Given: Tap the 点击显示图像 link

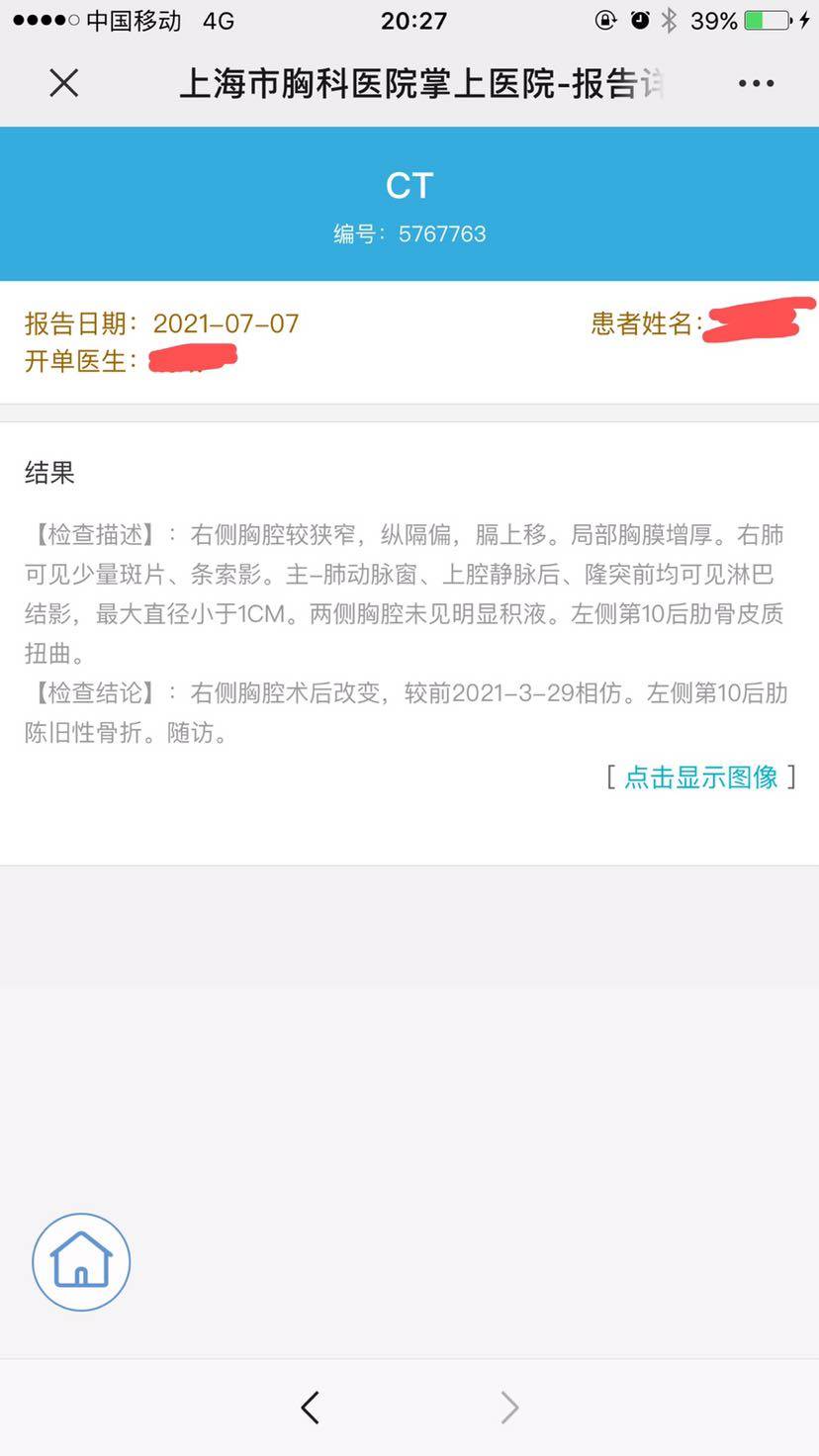Looking at the screenshot, I should coord(700,777).
